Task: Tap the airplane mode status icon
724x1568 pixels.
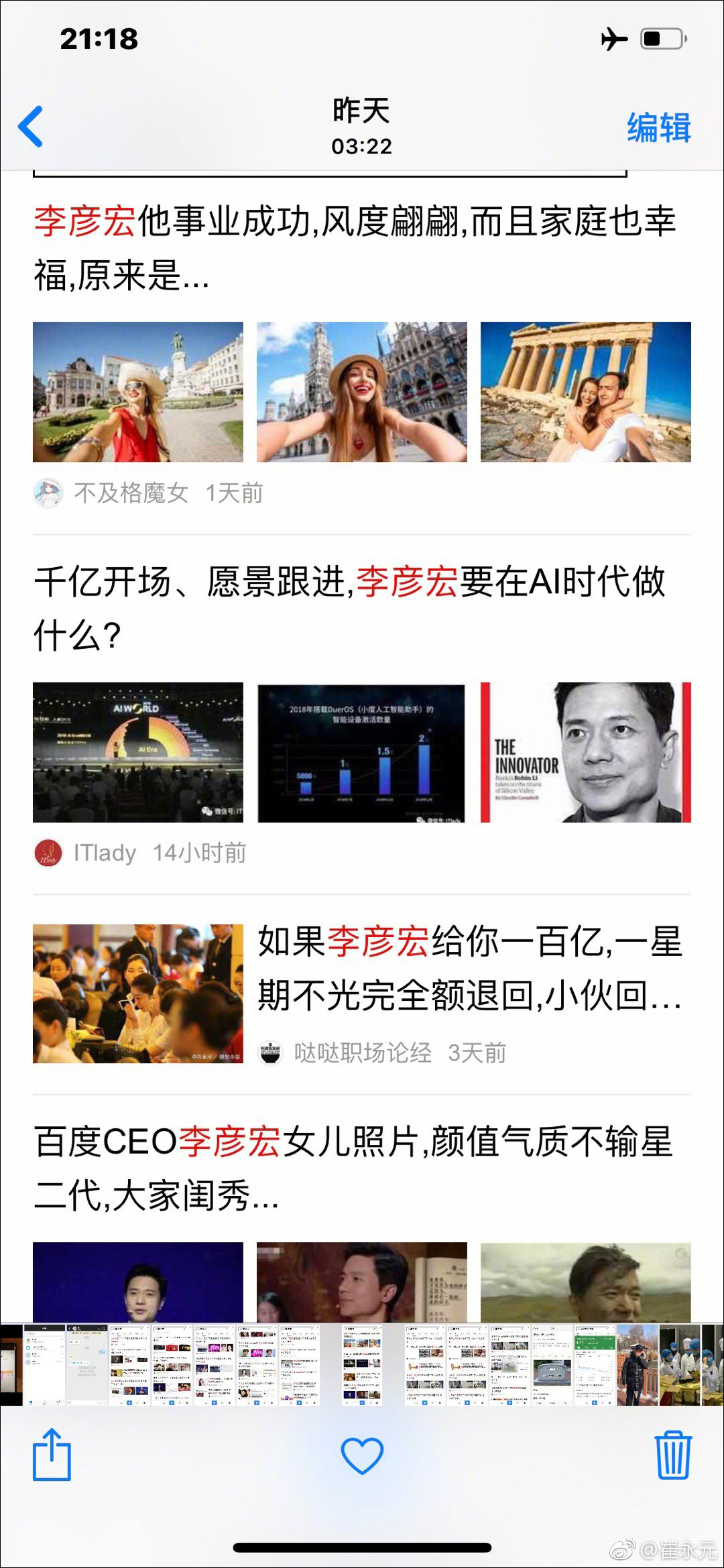Action: point(615,40)
